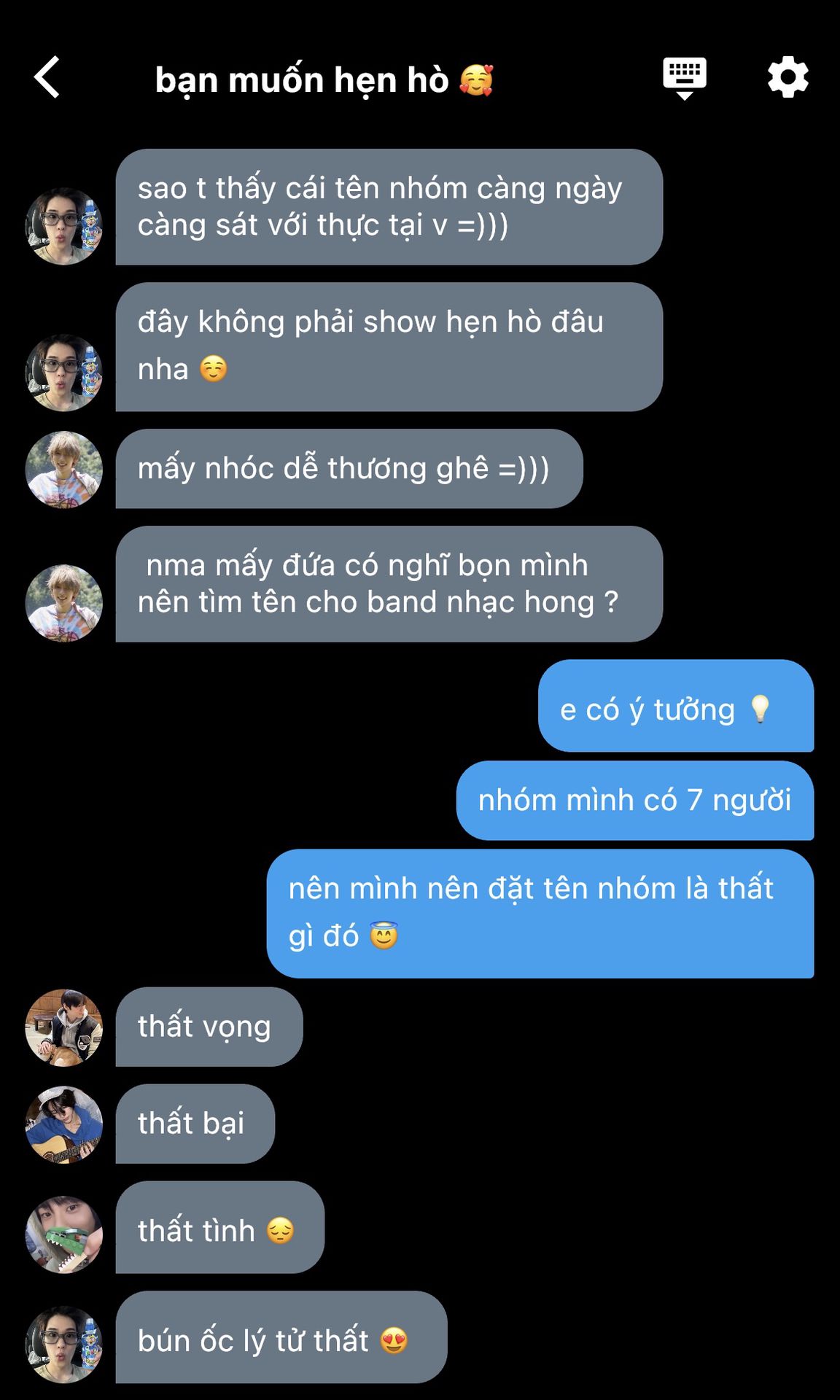Select the message 'bún ốc lý tử thất'
The image size is (840, 1400).
[281, 1337]
